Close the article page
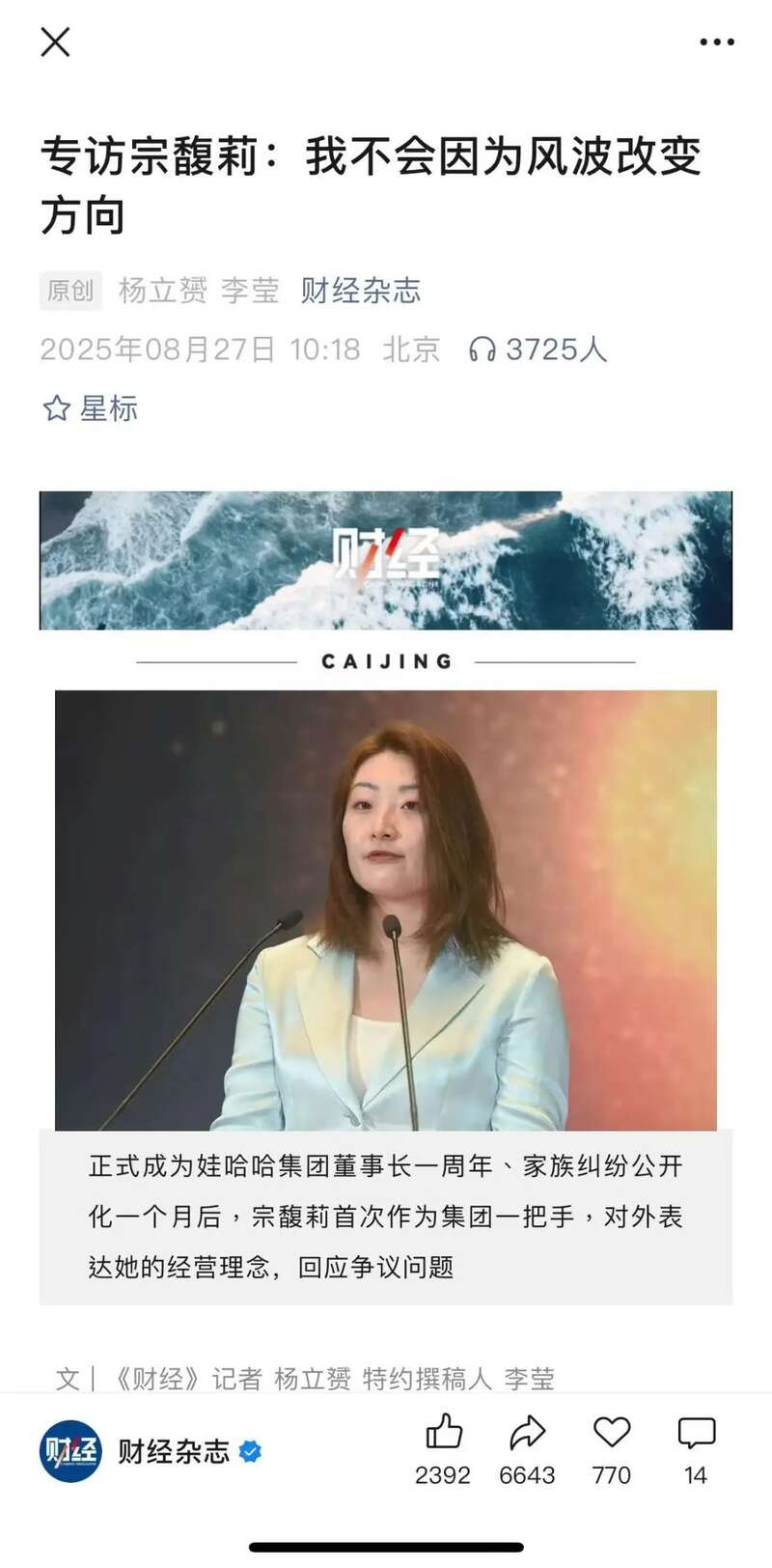772x1568 pixels. (x=55, y=42)
